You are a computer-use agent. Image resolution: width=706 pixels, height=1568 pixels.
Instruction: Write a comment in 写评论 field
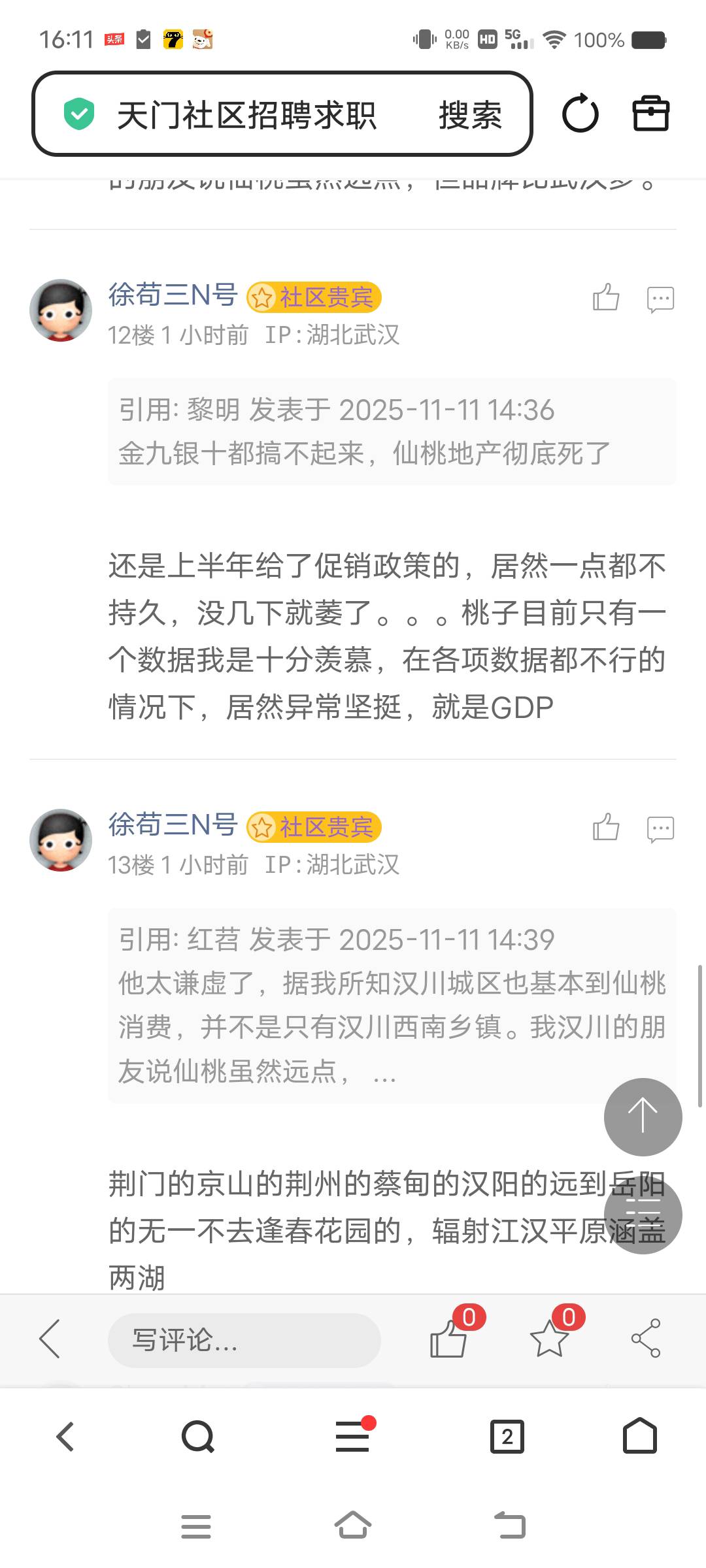point(244,1340)
